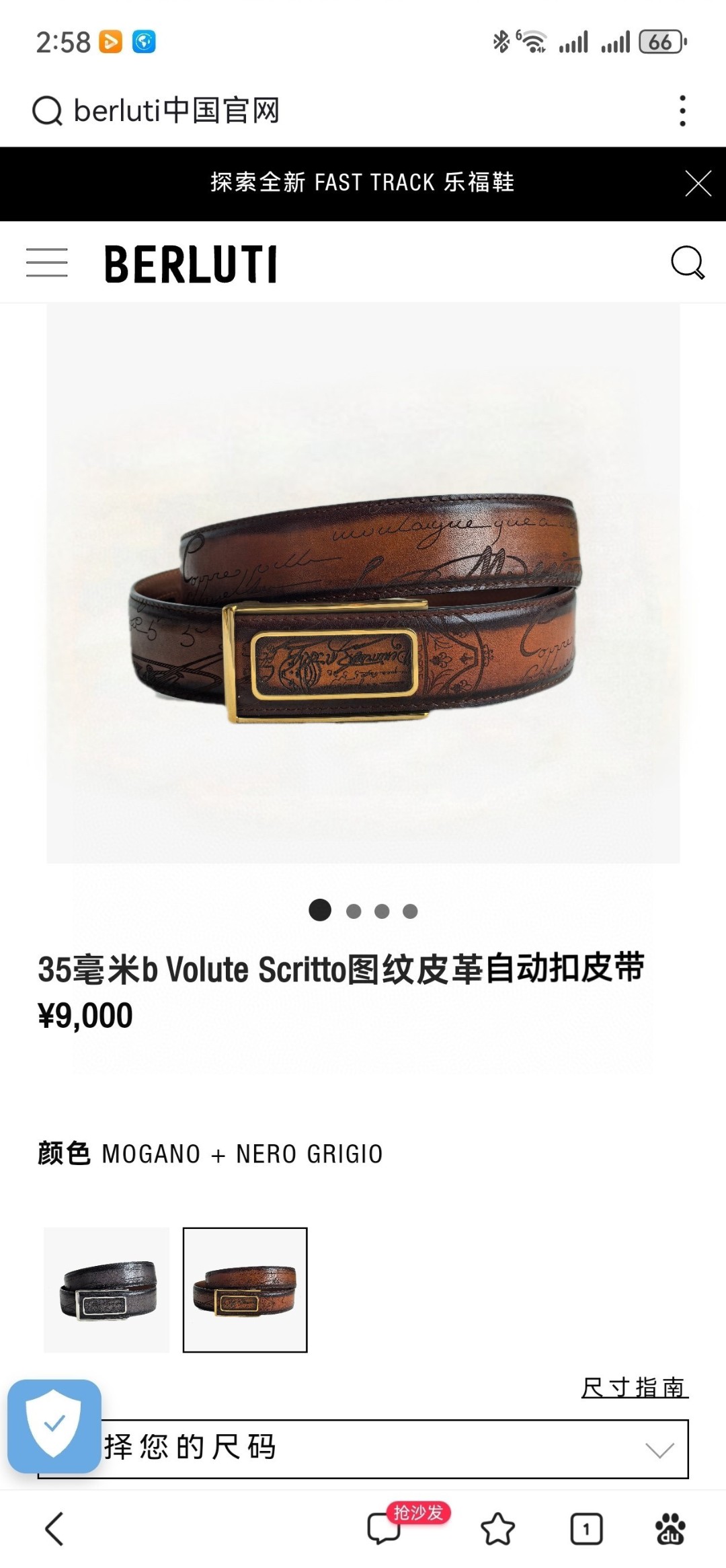The height and width of the screenshot is (1568, 726).
Task: Open the comments bubble marked 抢沙发
Action: (385, 1529)
